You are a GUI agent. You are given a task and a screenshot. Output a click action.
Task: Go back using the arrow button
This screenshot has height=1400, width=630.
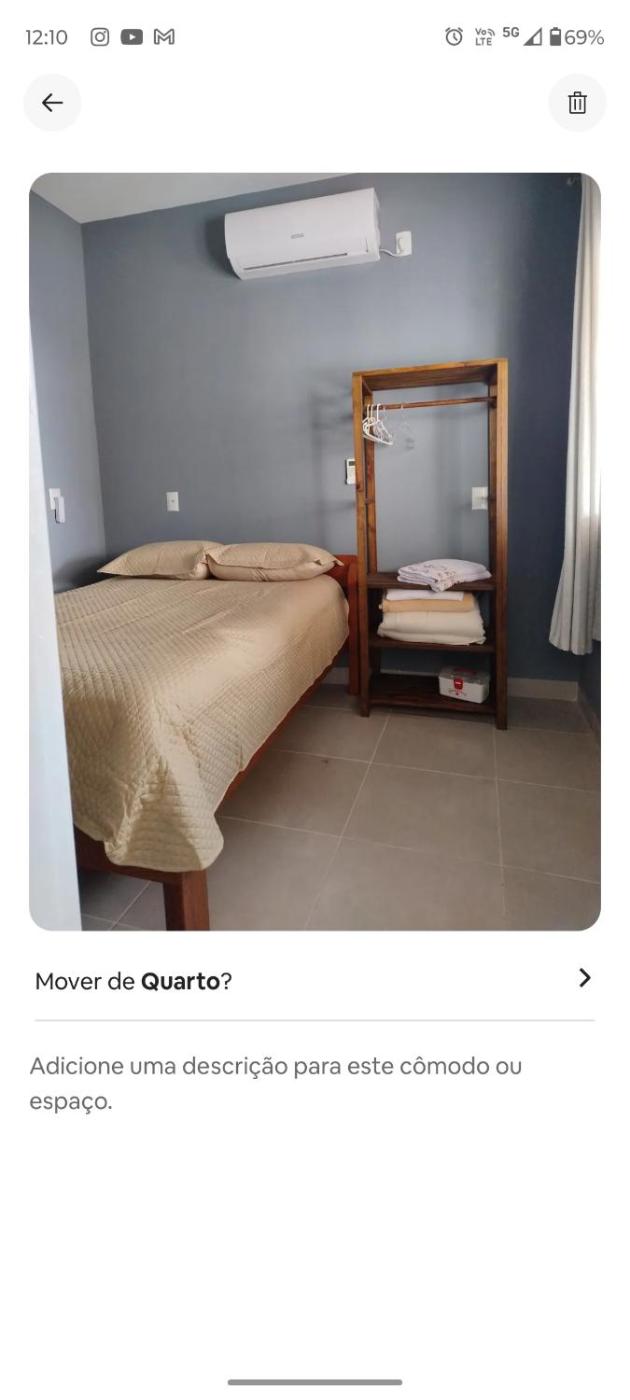click(52, 103)
